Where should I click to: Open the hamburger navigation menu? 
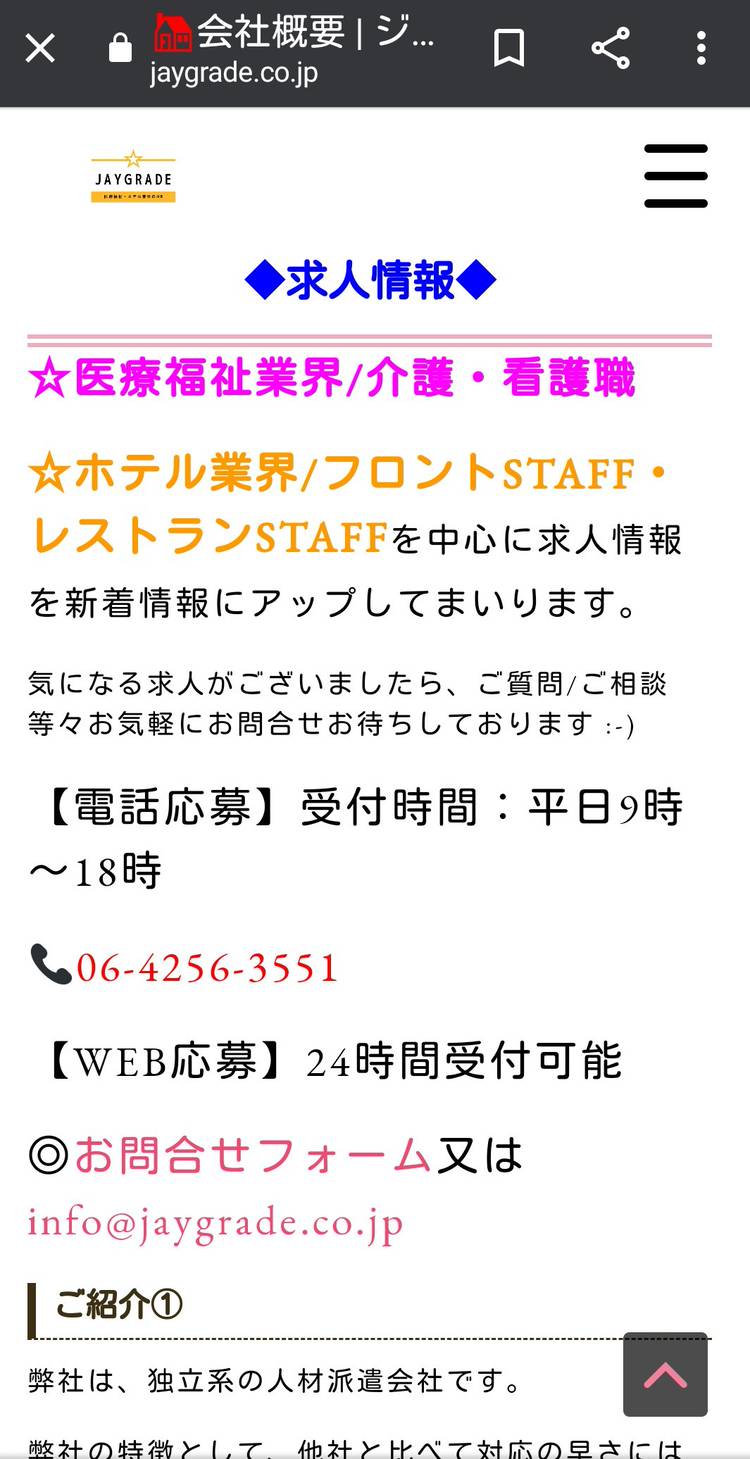[x=676, y=176]
